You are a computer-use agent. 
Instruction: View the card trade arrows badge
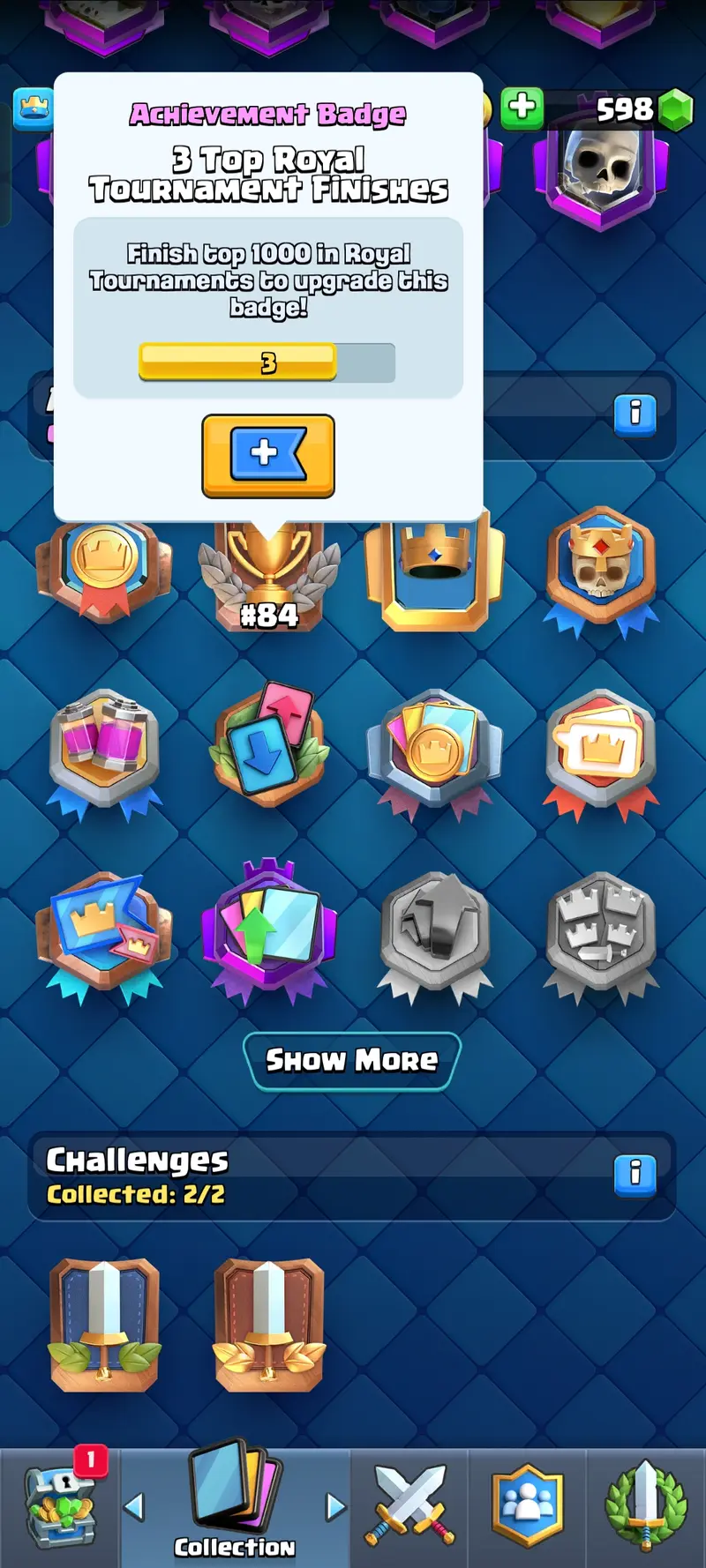coord(269,746)
